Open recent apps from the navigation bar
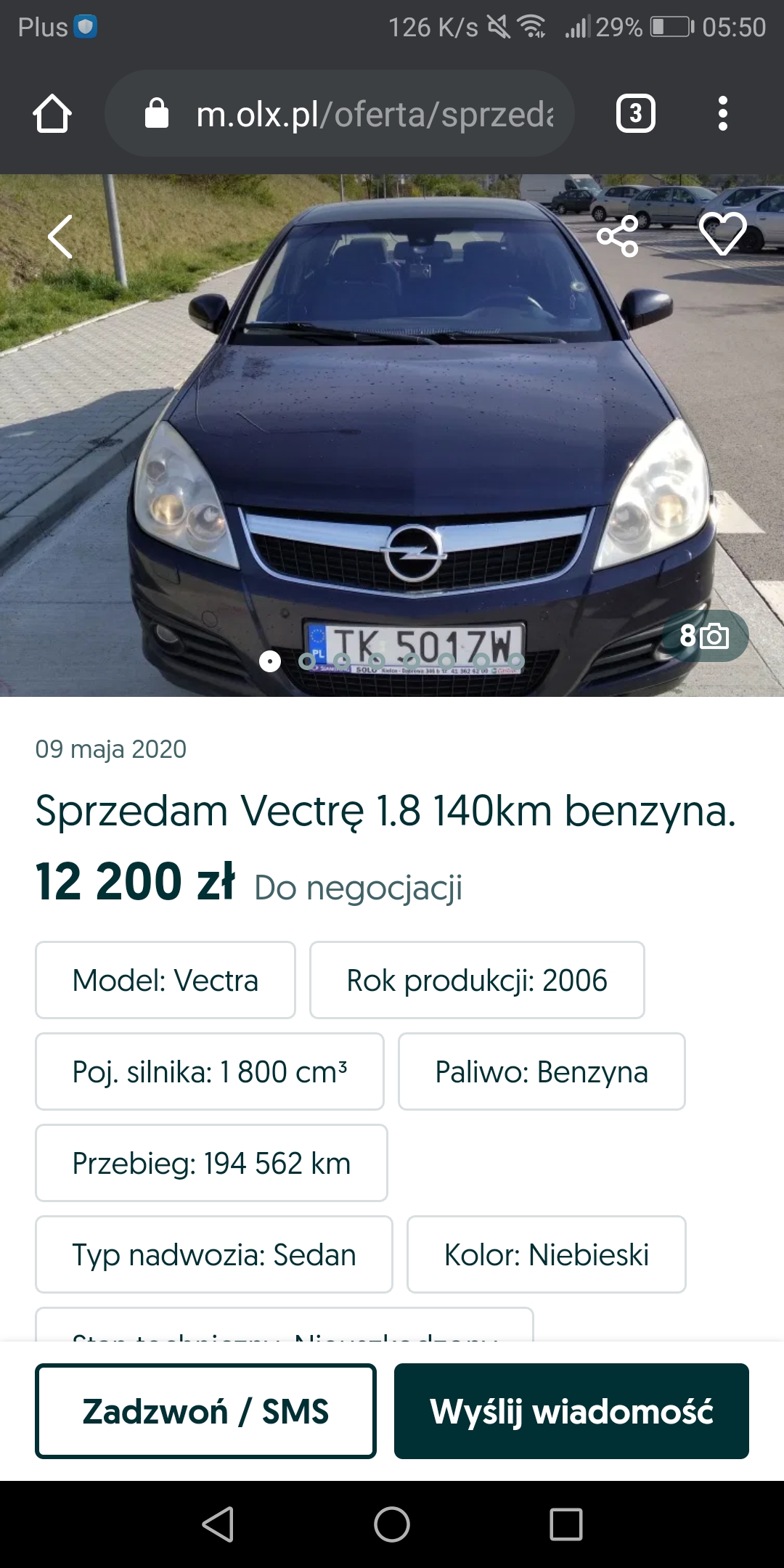The width and height of the screenshot is (784, 1568). pyautogui.click(x=566, y=1524)
